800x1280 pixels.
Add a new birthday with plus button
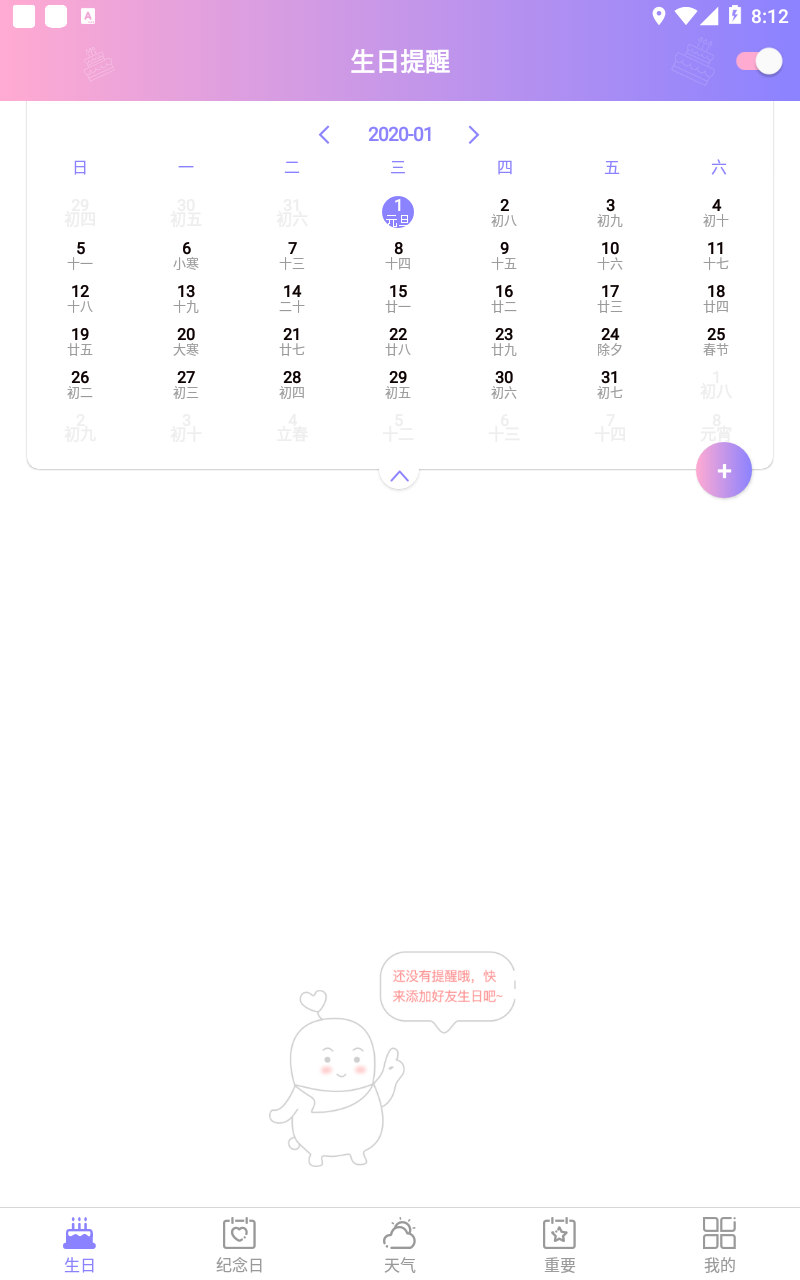pos(724,470)
